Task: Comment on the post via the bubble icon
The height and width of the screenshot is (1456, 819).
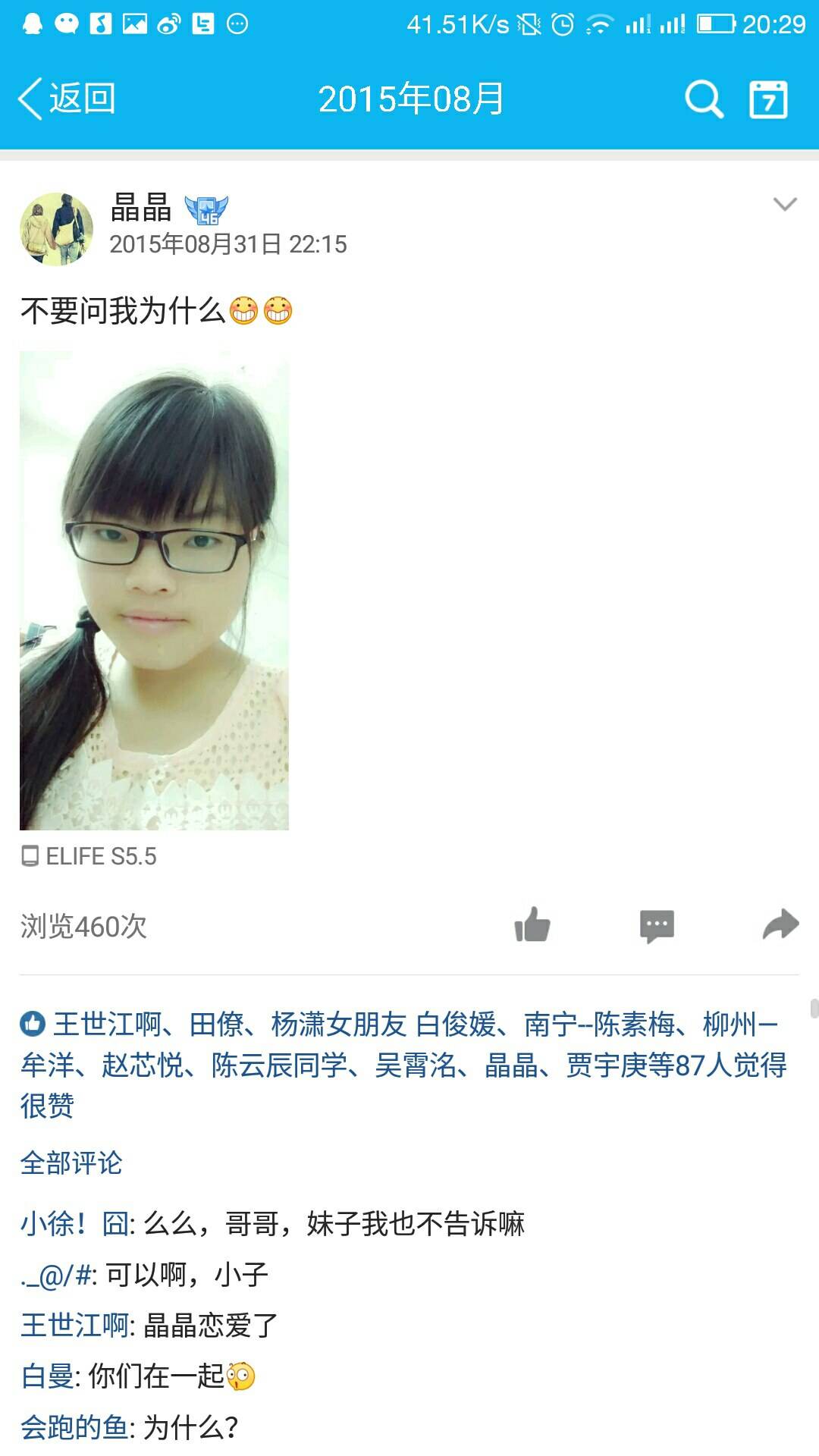Action: [x=657, y=925]
